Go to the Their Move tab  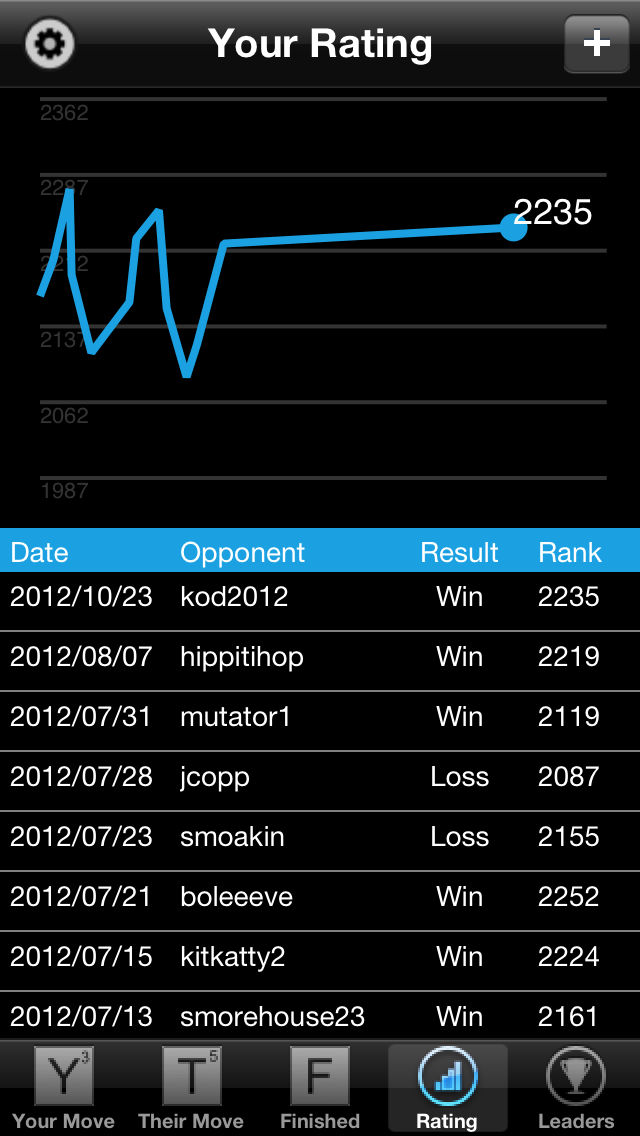point(191,1088)
